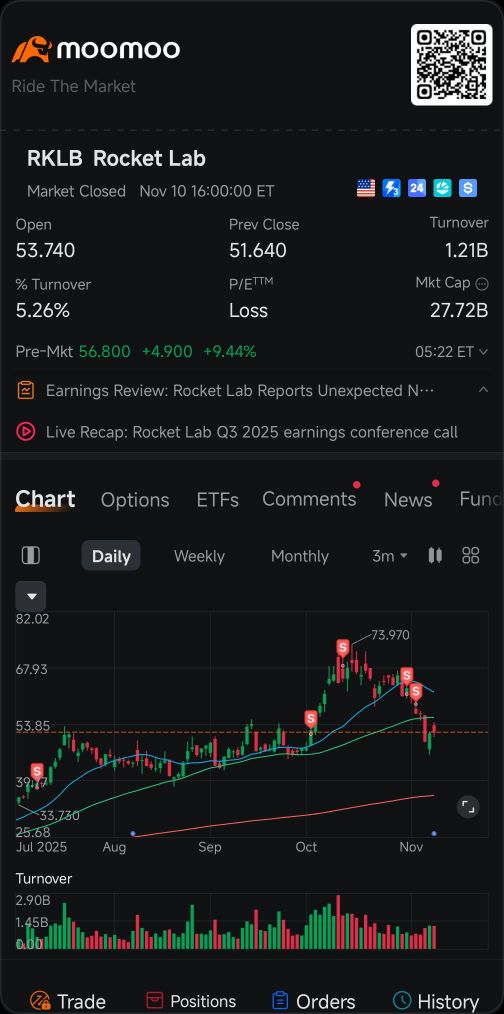Select the Weekly chart interval
This screenshot has width=504, height=1014.
pos(199,556)
